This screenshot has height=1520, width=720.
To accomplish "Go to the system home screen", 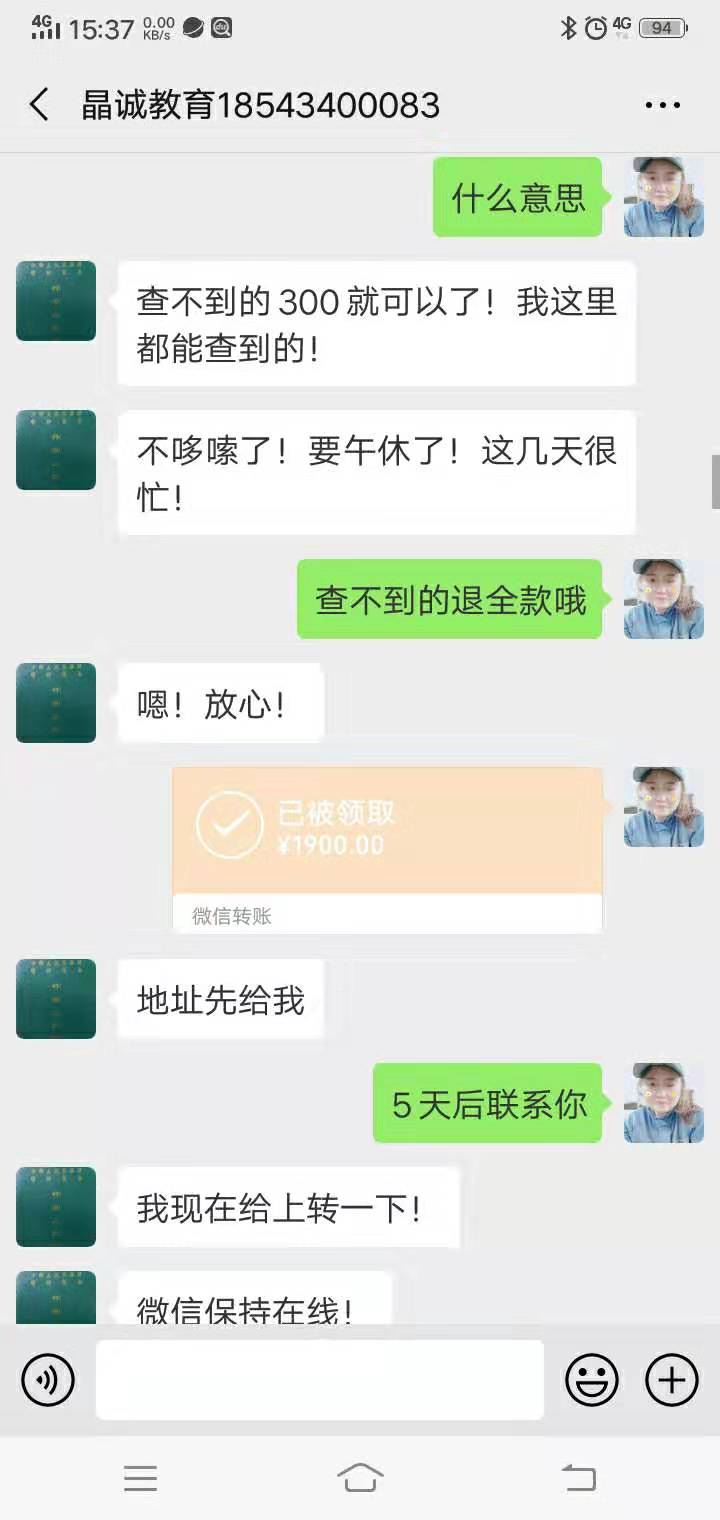I will 360,1477.
